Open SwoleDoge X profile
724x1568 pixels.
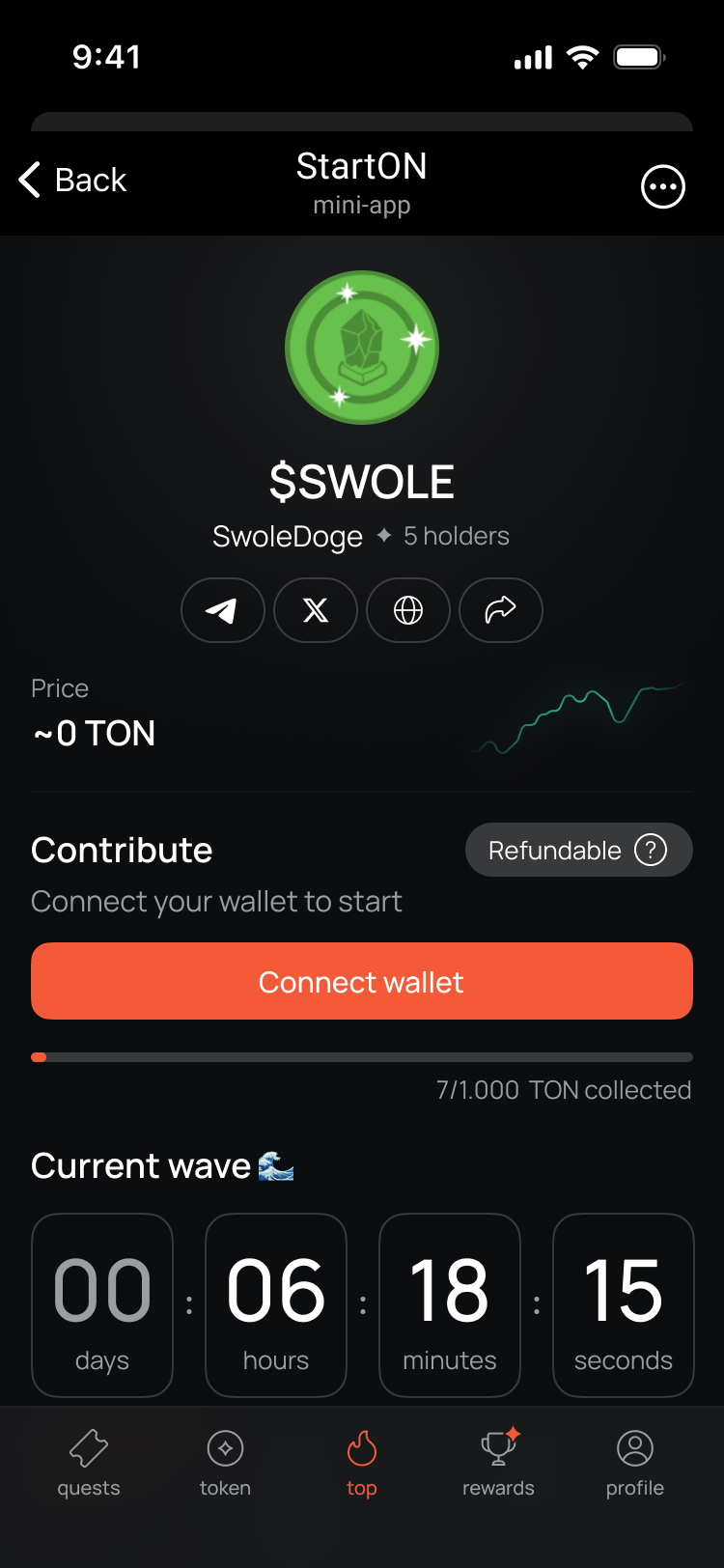click(x=316, y=610)
